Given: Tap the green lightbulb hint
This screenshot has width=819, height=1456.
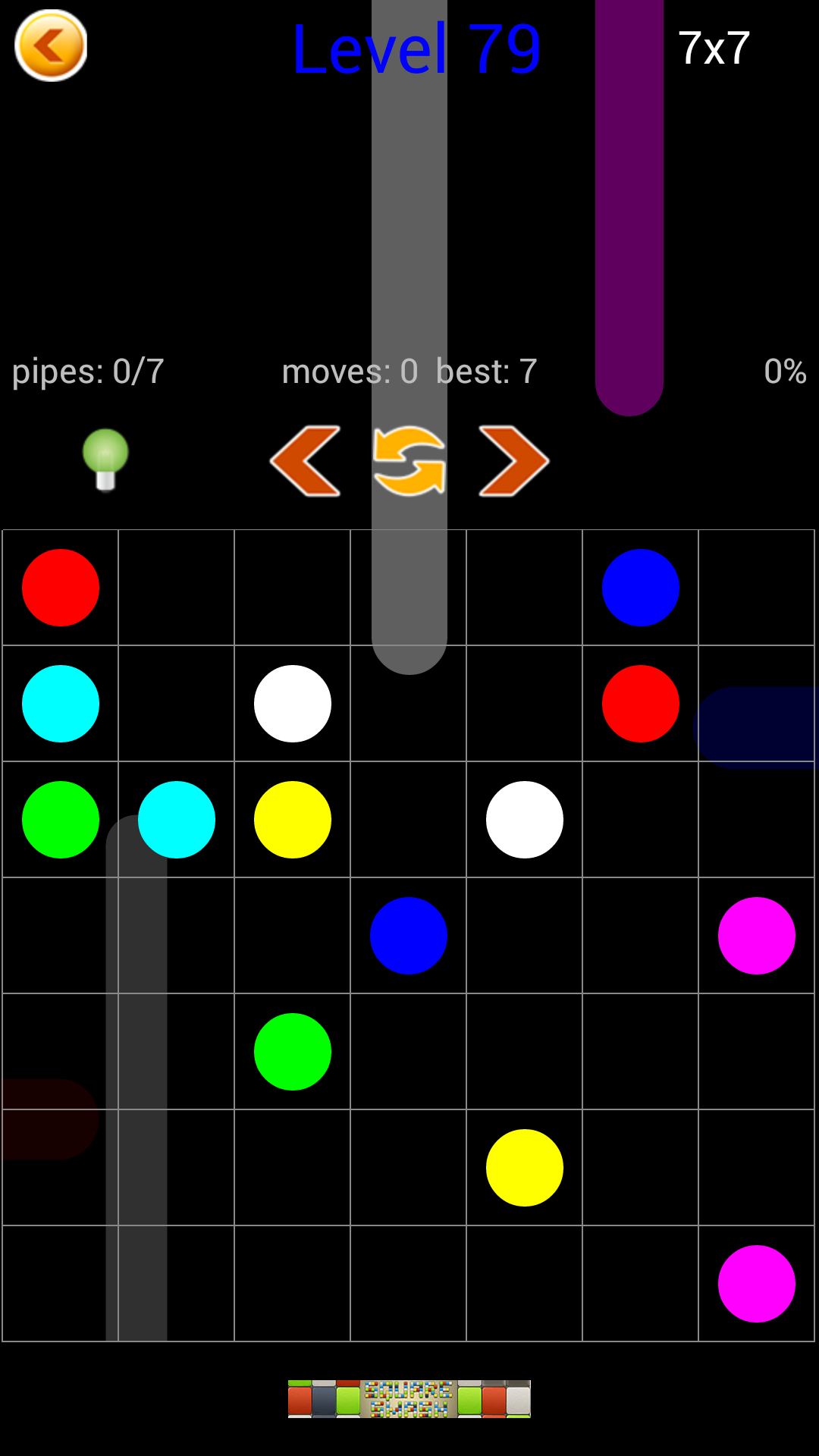Looking at the screenshot, I should [x=105, y=459].
